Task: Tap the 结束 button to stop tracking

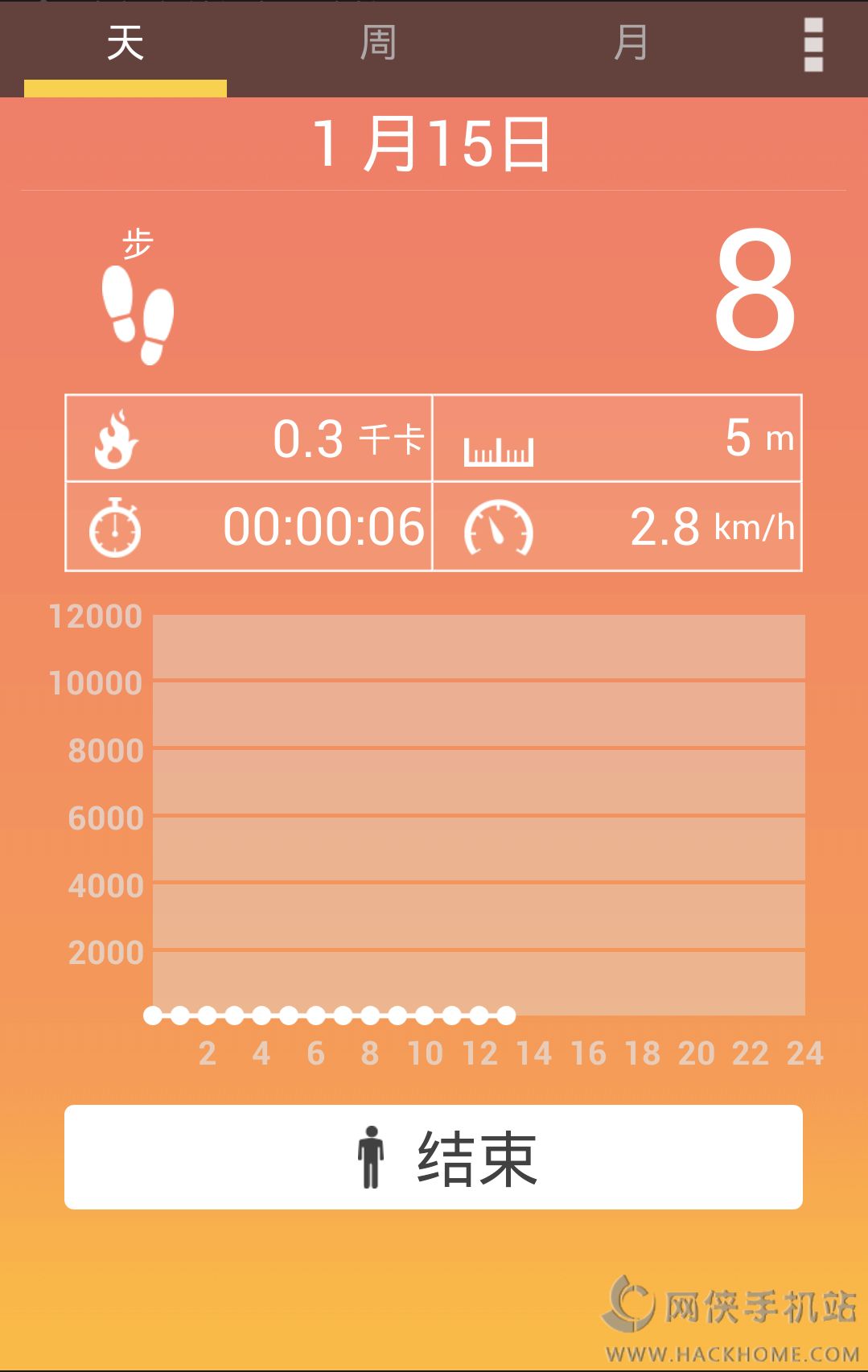Action: pyautogui.click(x=434, y=1157)
